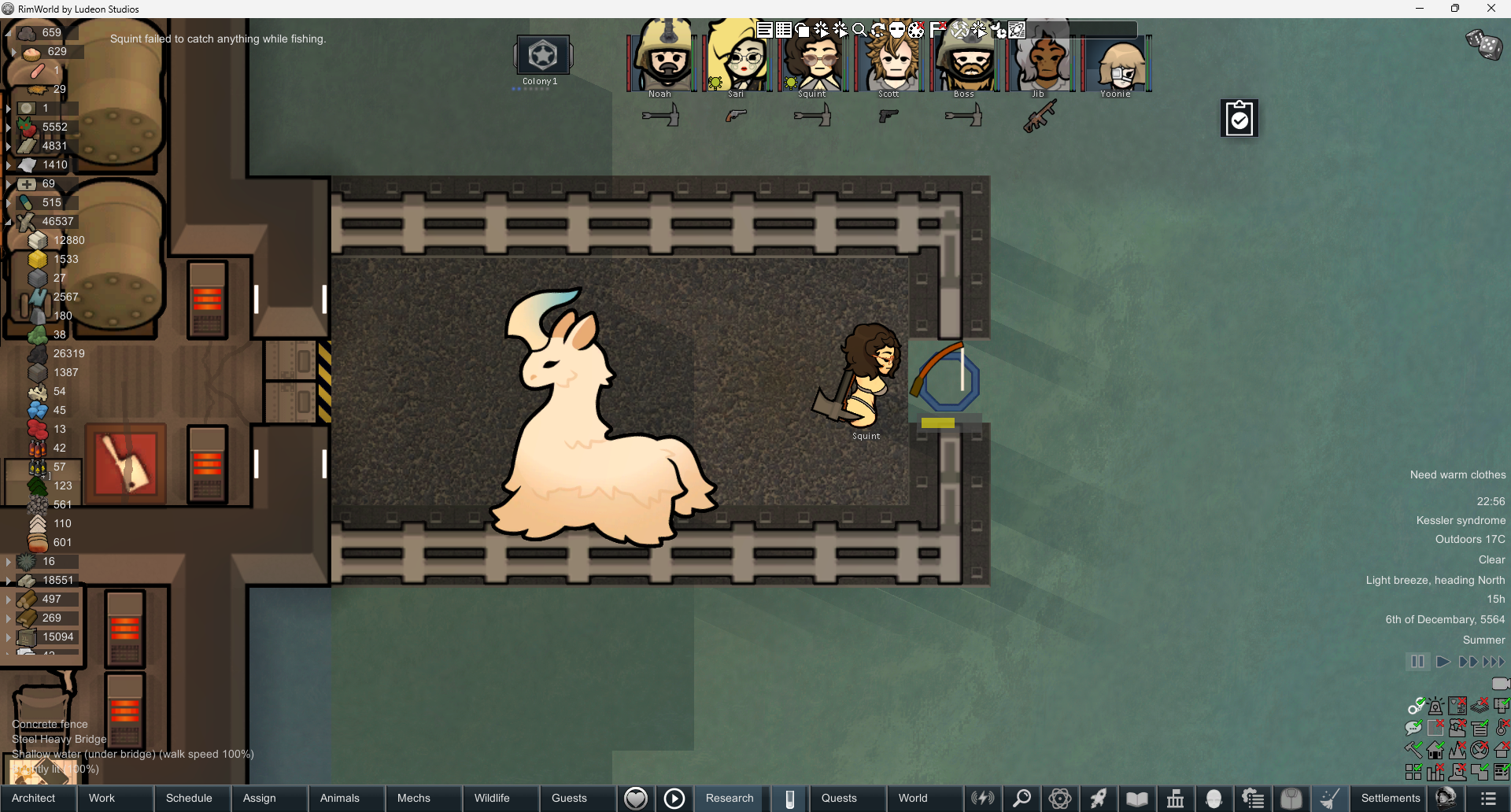Open the Animals tab
The image size is (1511, 812).
[x=340, y=798]
